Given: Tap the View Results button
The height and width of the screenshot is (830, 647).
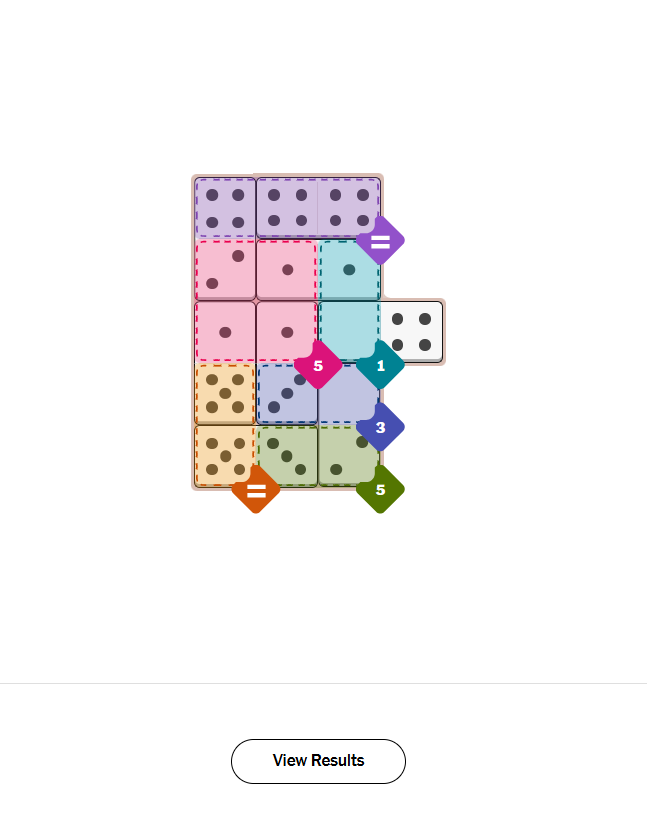Looking at the screenshot, I should pyautogui.click(x=318, y=761).
